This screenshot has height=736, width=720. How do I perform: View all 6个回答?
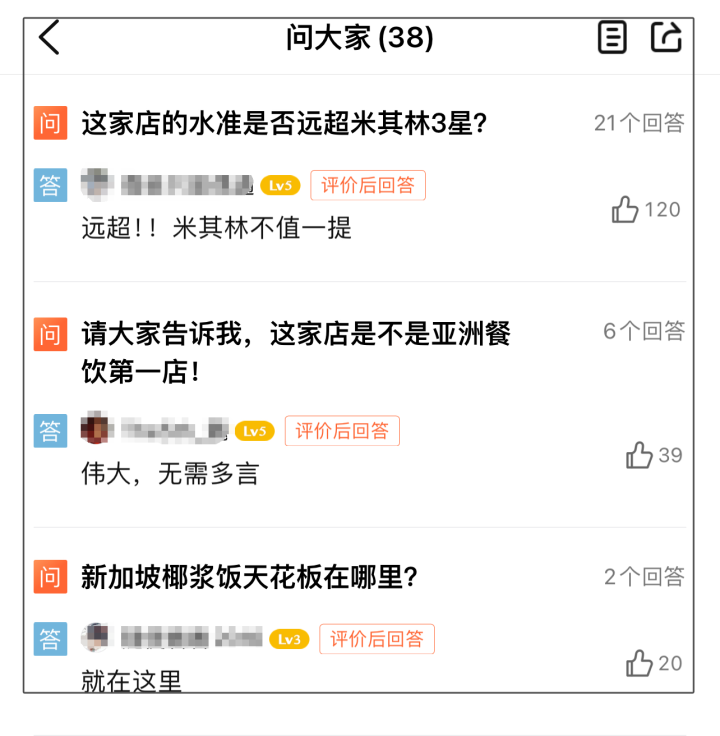[644, 332]
